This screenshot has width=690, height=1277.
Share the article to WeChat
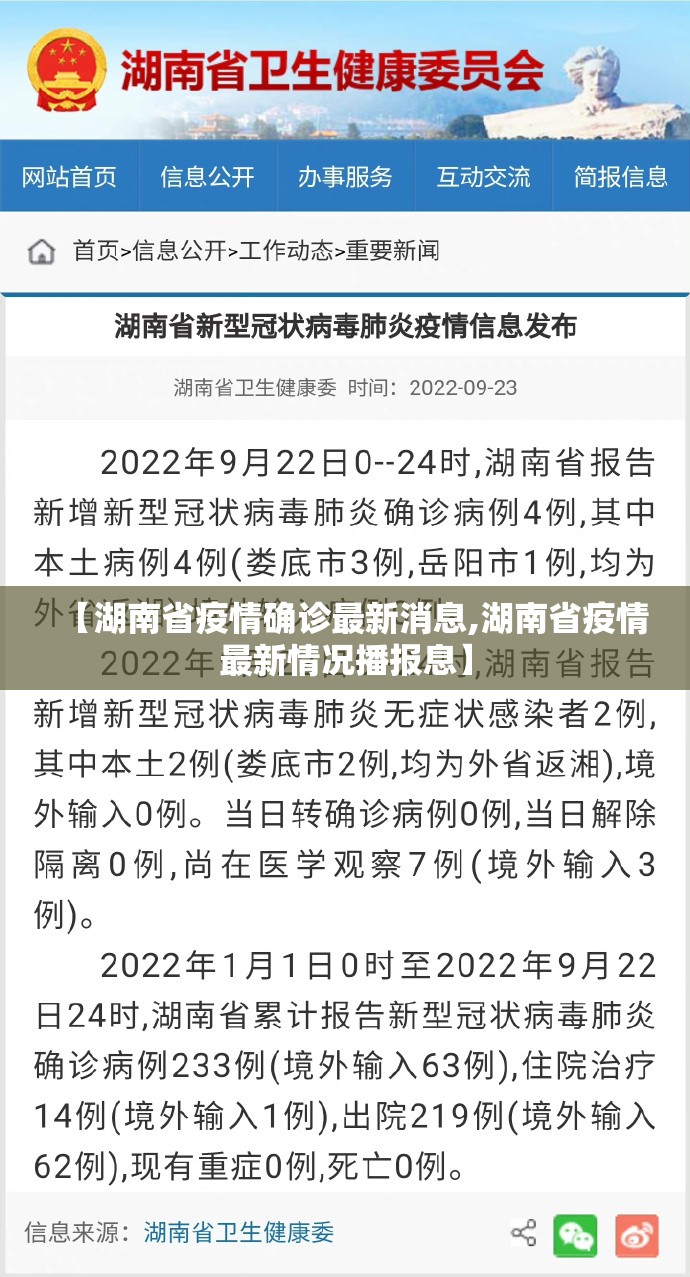[x=575, y=1234]
